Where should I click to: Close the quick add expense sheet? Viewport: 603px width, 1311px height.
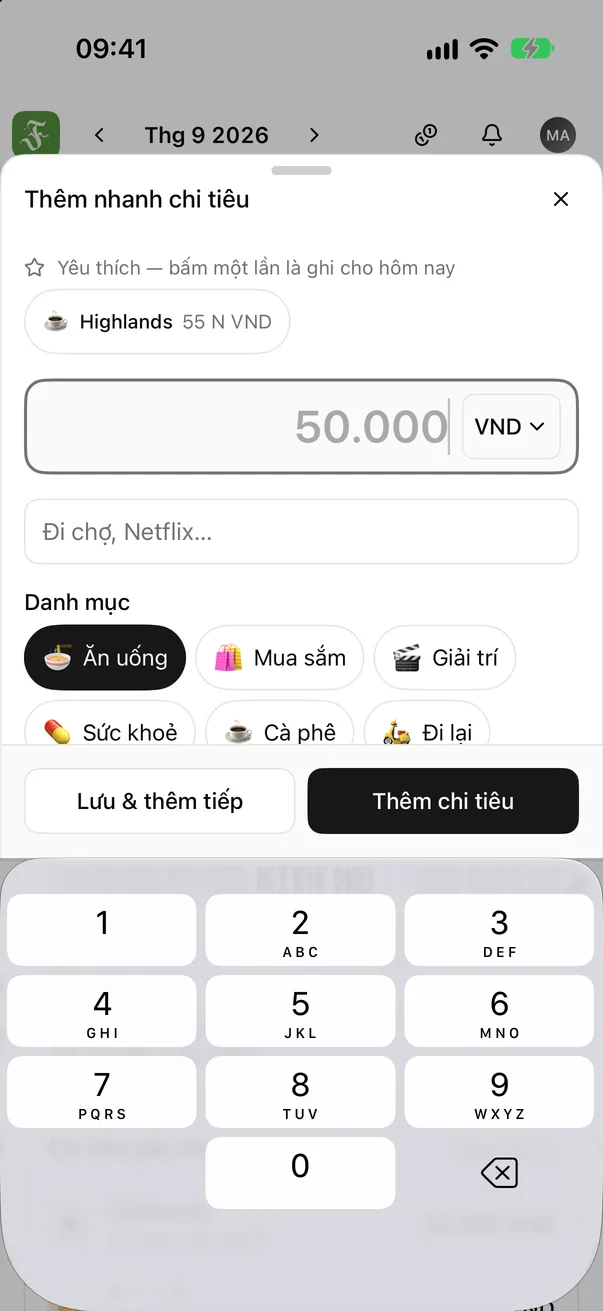tap(561, 199)
